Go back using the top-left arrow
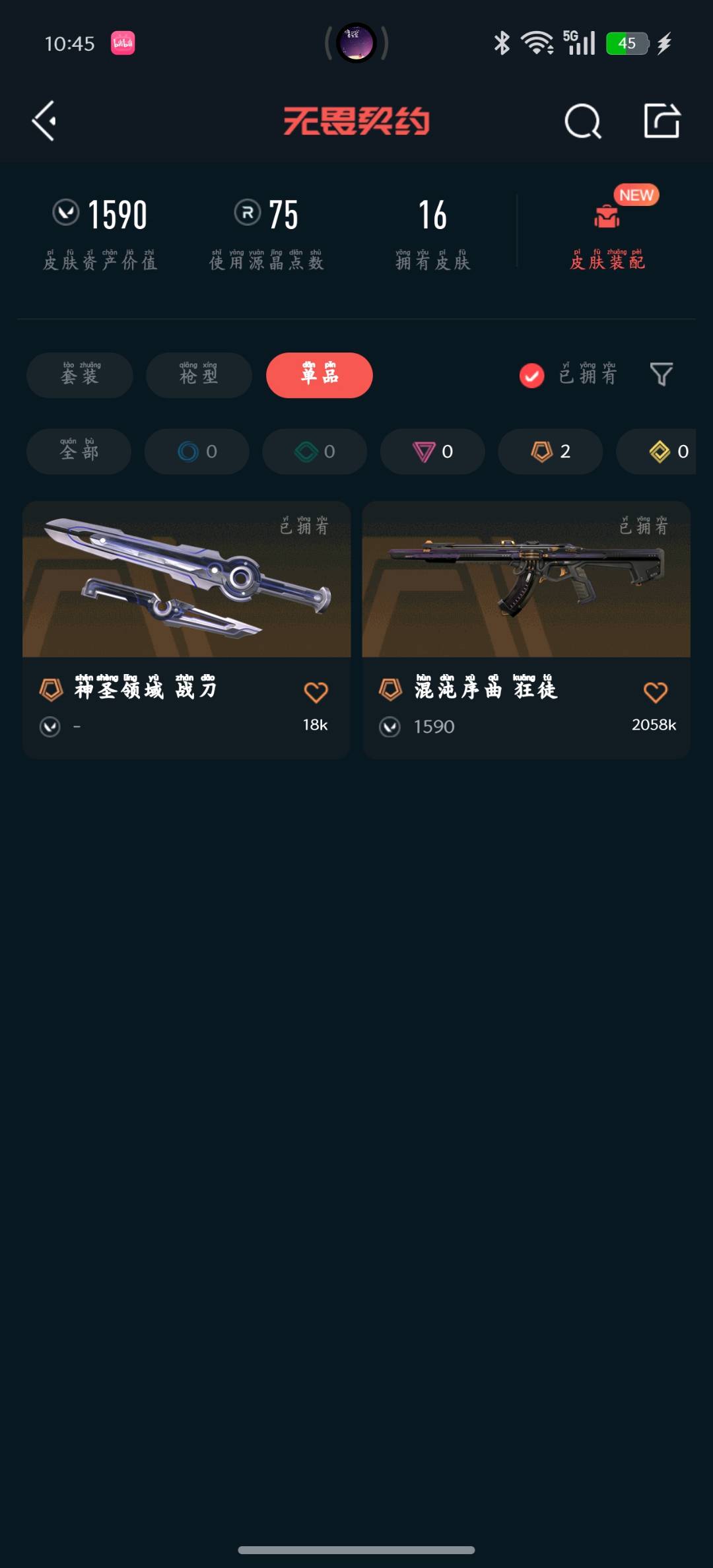Viewport: 713px width, 1568px height. (44, 121)
